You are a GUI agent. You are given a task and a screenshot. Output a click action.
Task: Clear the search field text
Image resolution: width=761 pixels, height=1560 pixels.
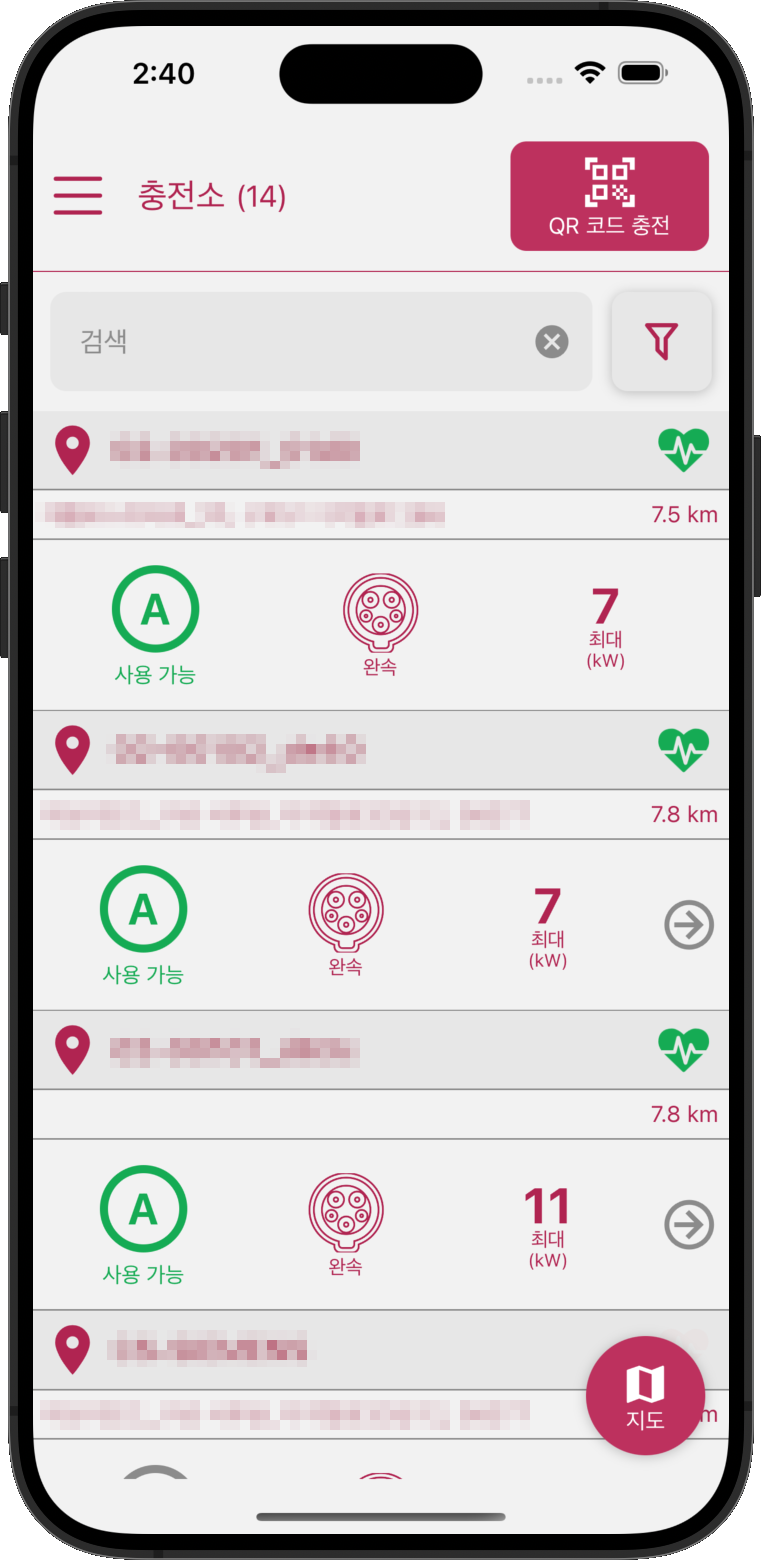click(551, 342)
